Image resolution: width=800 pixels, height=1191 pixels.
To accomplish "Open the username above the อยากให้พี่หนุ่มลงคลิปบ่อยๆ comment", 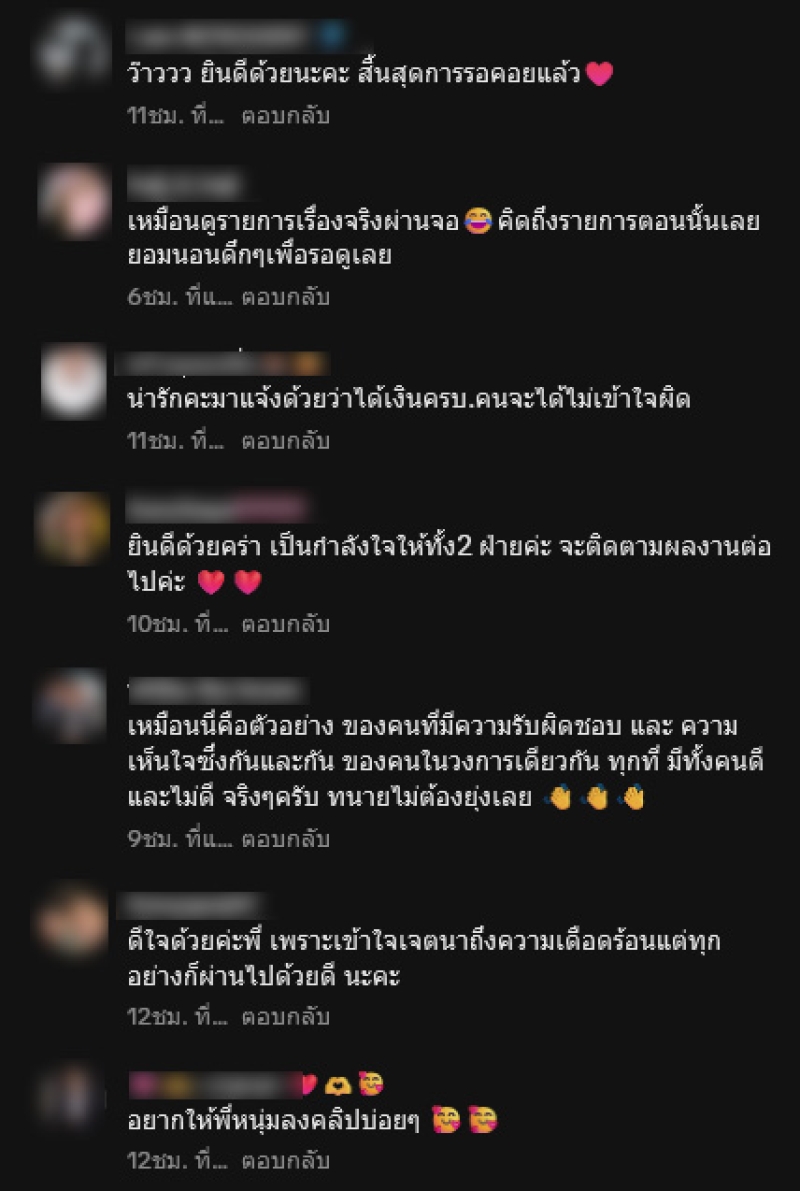I will [x=215, y=1084].
